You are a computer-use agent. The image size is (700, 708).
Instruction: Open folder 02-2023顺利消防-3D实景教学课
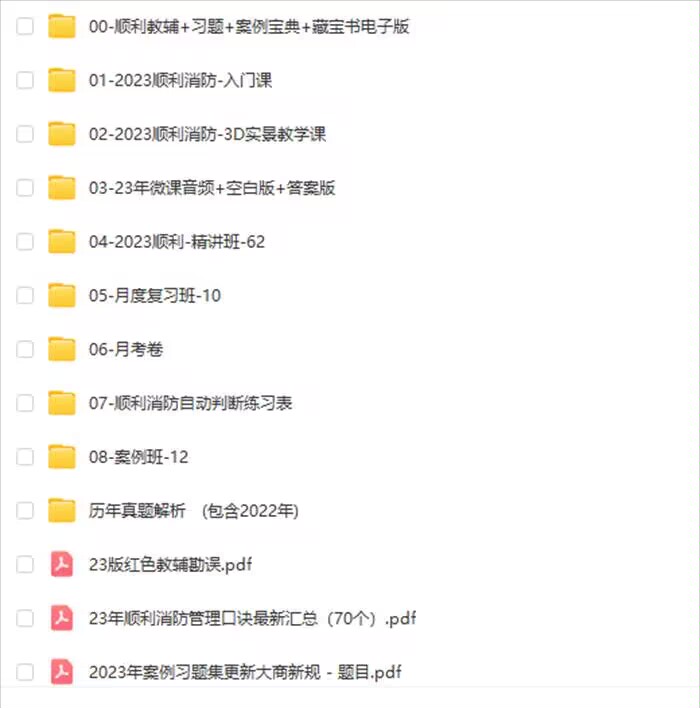[x=207, y=134]
